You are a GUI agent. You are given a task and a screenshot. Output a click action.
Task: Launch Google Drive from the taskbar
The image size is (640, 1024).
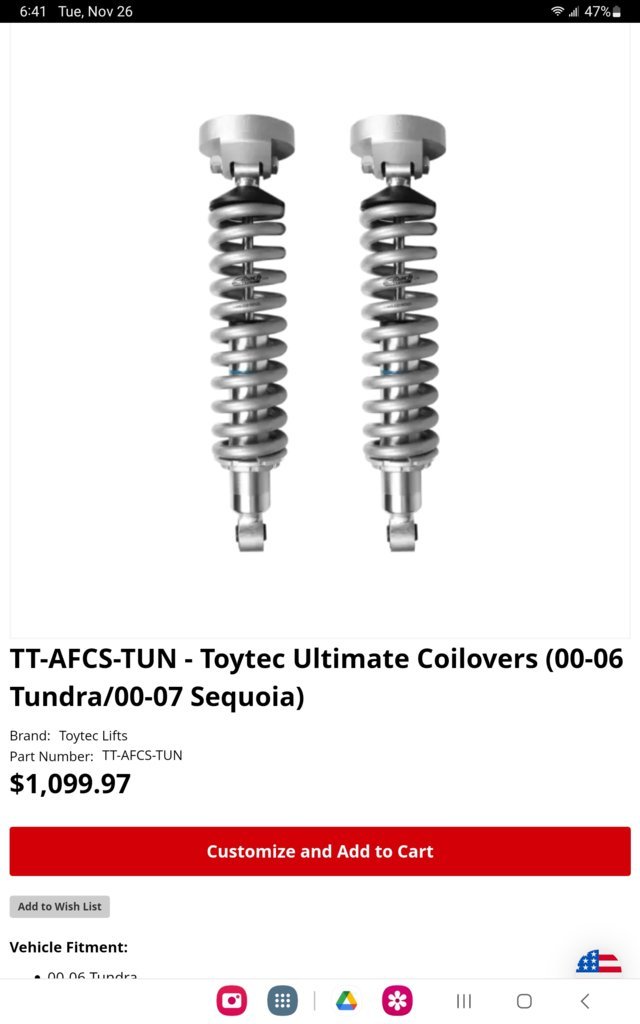[x=346, y=1000]
